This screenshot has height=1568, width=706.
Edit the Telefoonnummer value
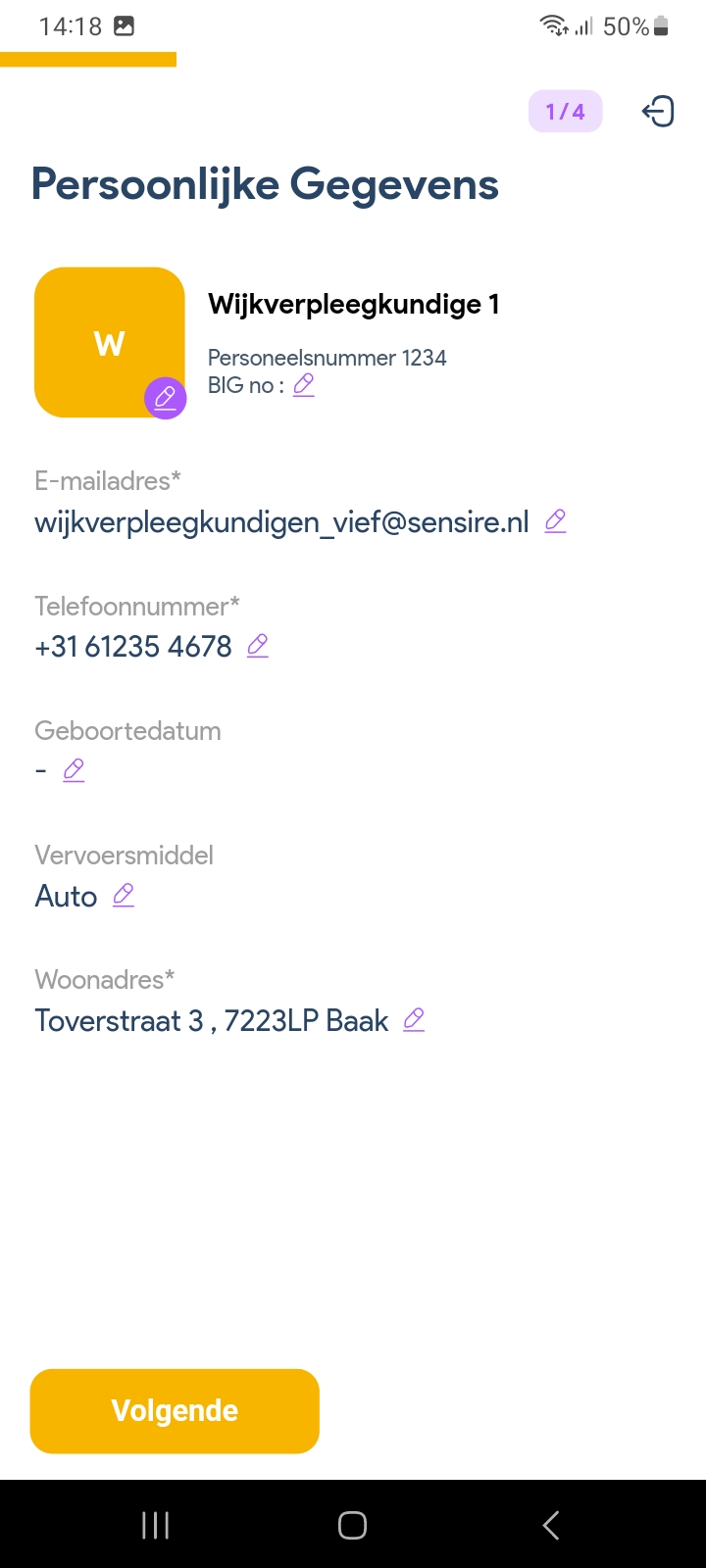click(x=257, y=646)
